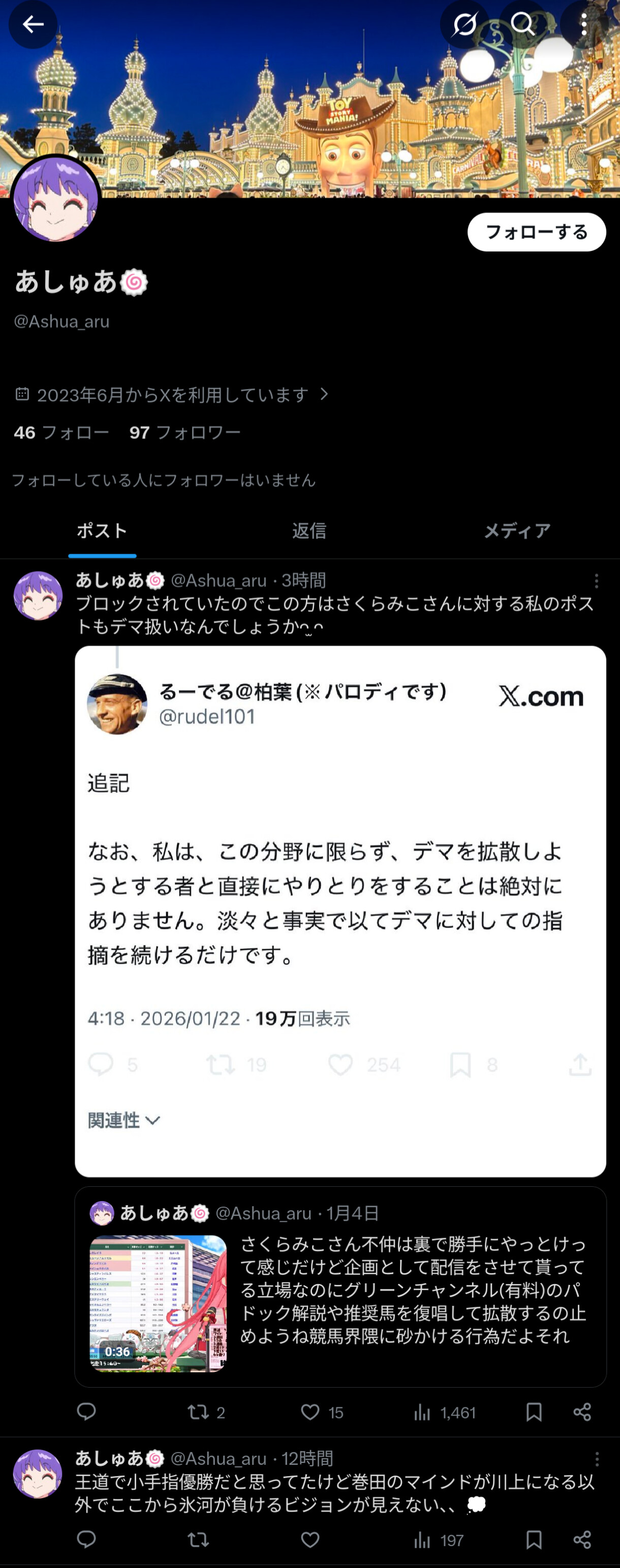
Task: Bookmark the 3時間 post
Action: pos(534,1411)
